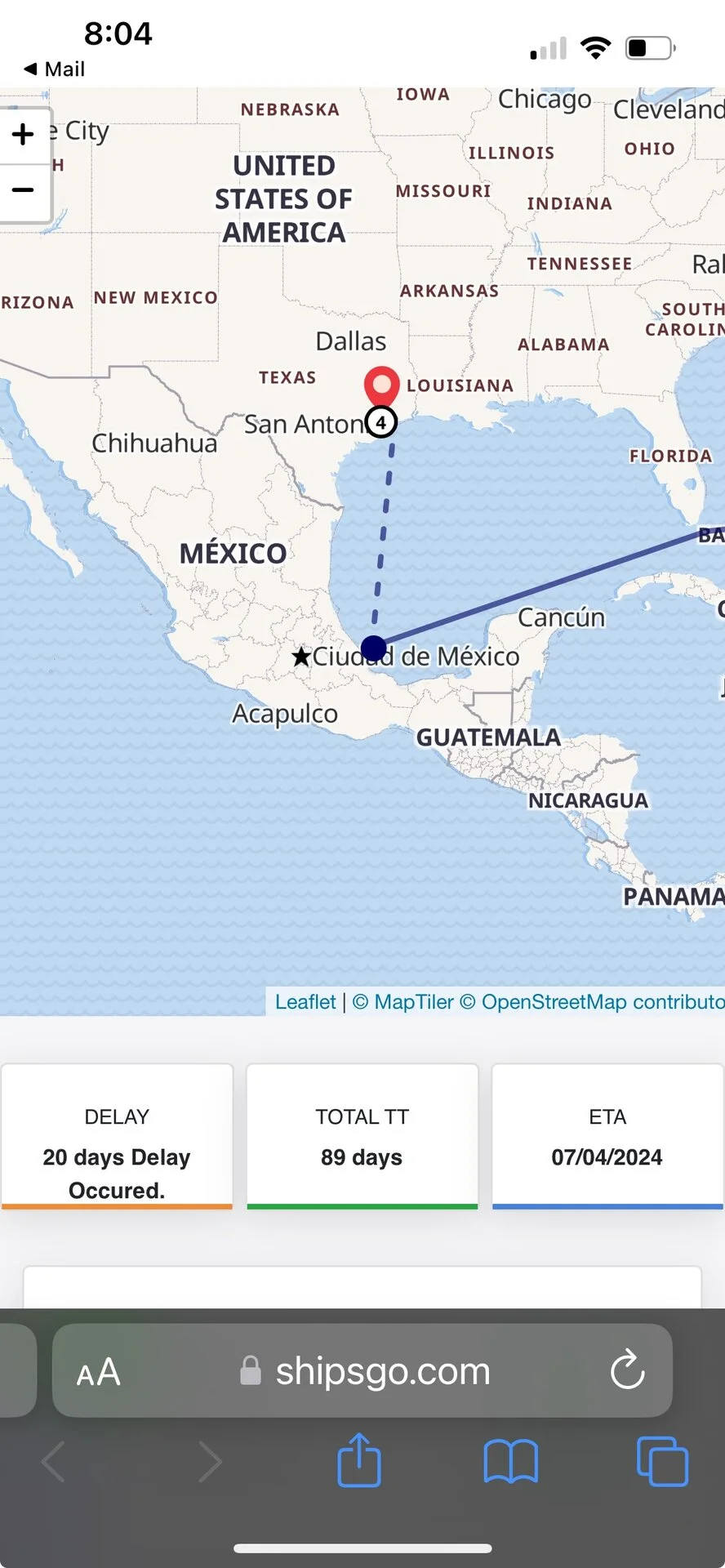Tap the red location pin marker

[381, 385]
